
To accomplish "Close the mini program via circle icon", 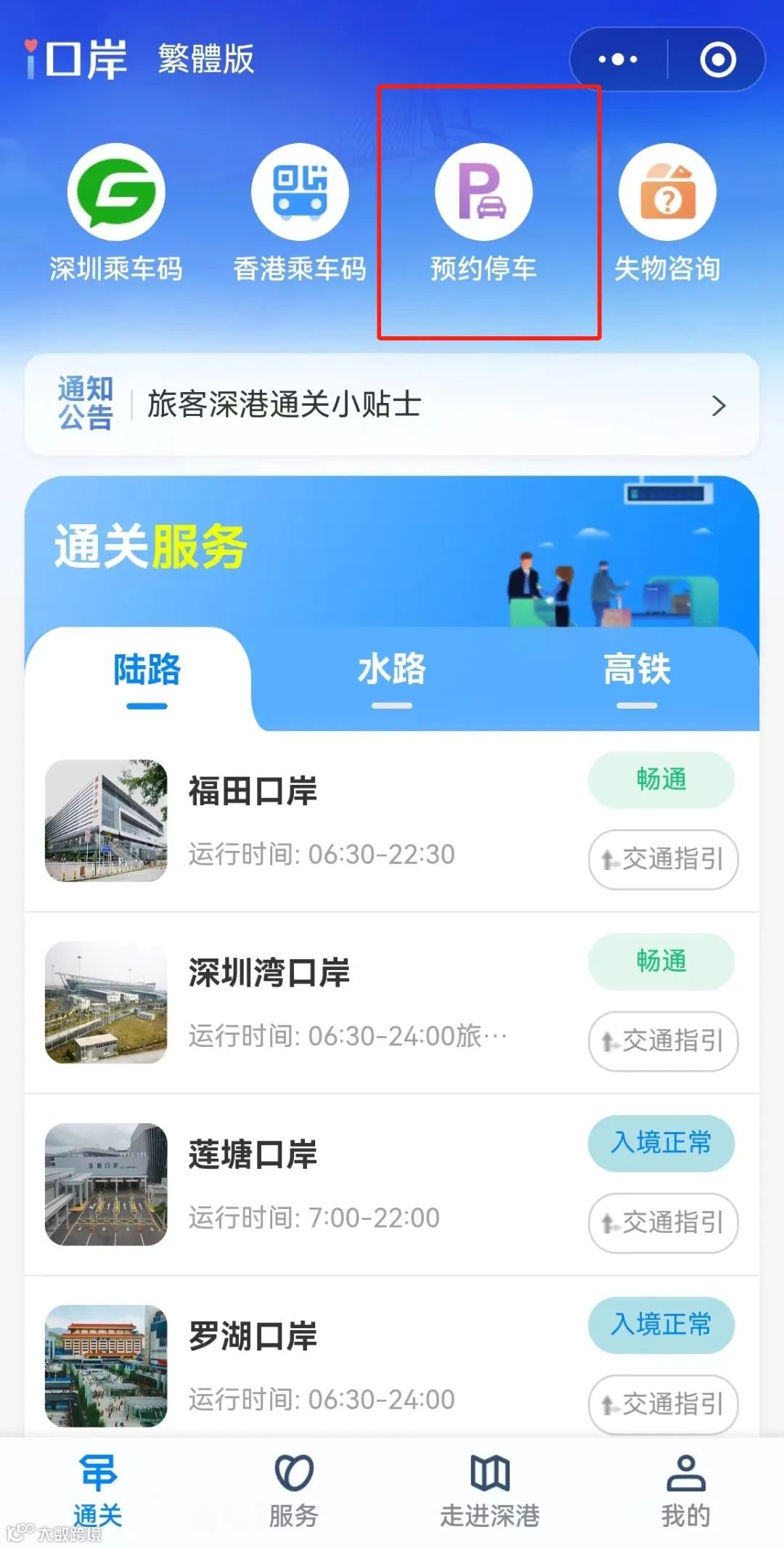I will coord(717,60).
